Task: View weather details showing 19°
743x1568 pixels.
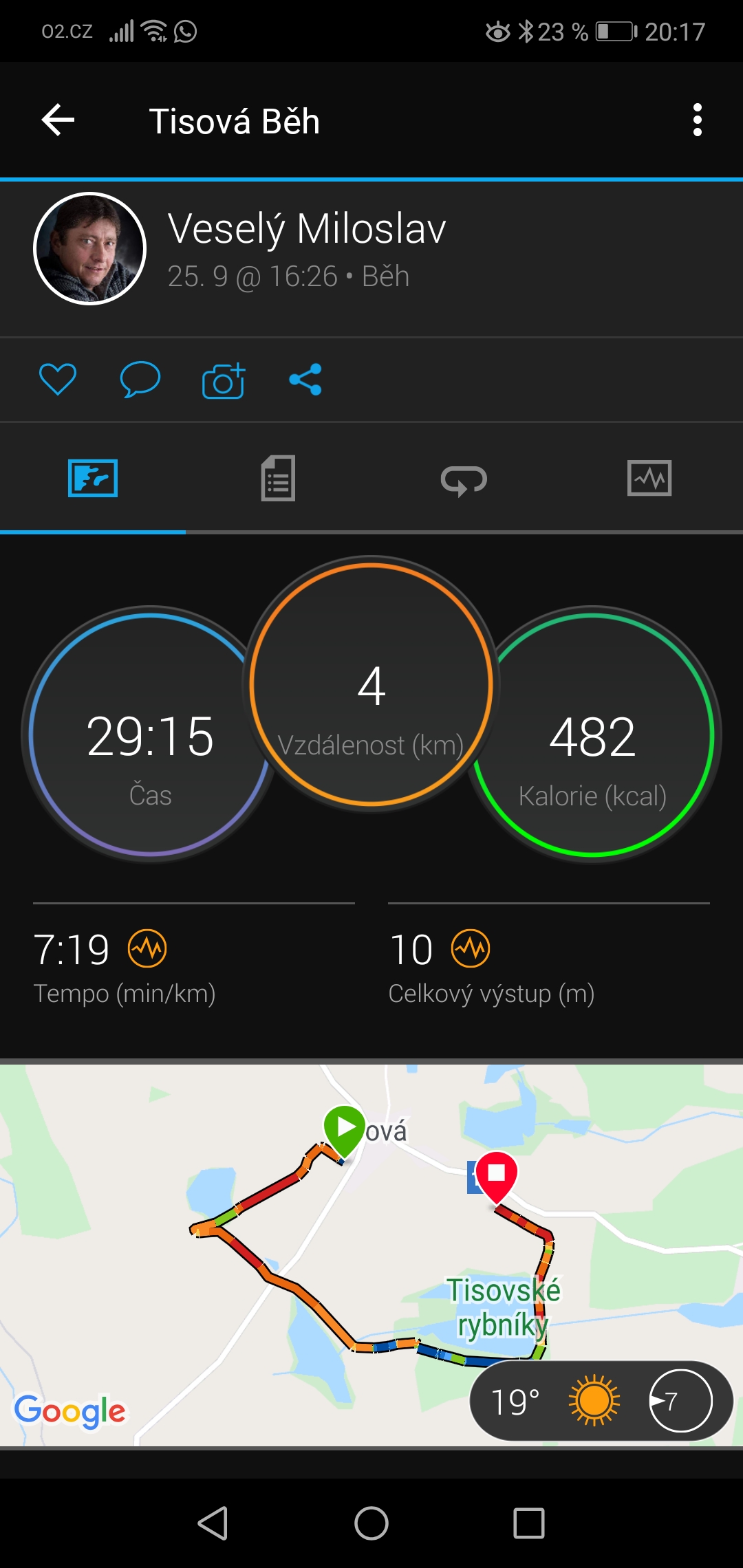Action: [x=601, y=1400]
